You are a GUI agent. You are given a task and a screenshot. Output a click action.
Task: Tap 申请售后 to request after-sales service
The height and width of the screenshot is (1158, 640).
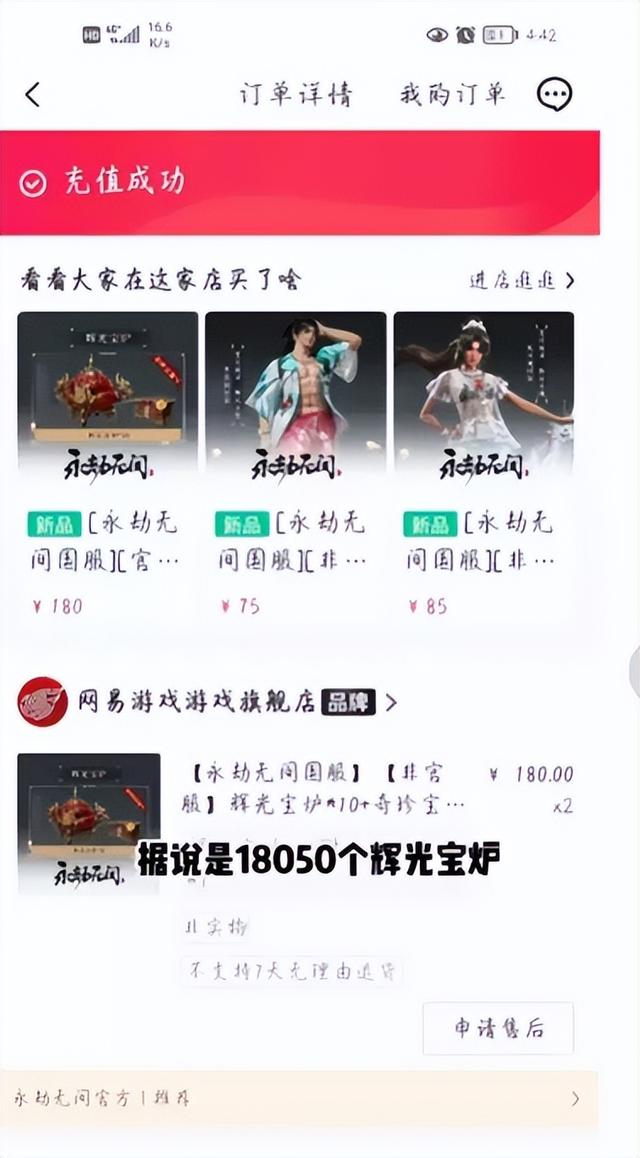pyautogui.click(x=498, y=1028)
